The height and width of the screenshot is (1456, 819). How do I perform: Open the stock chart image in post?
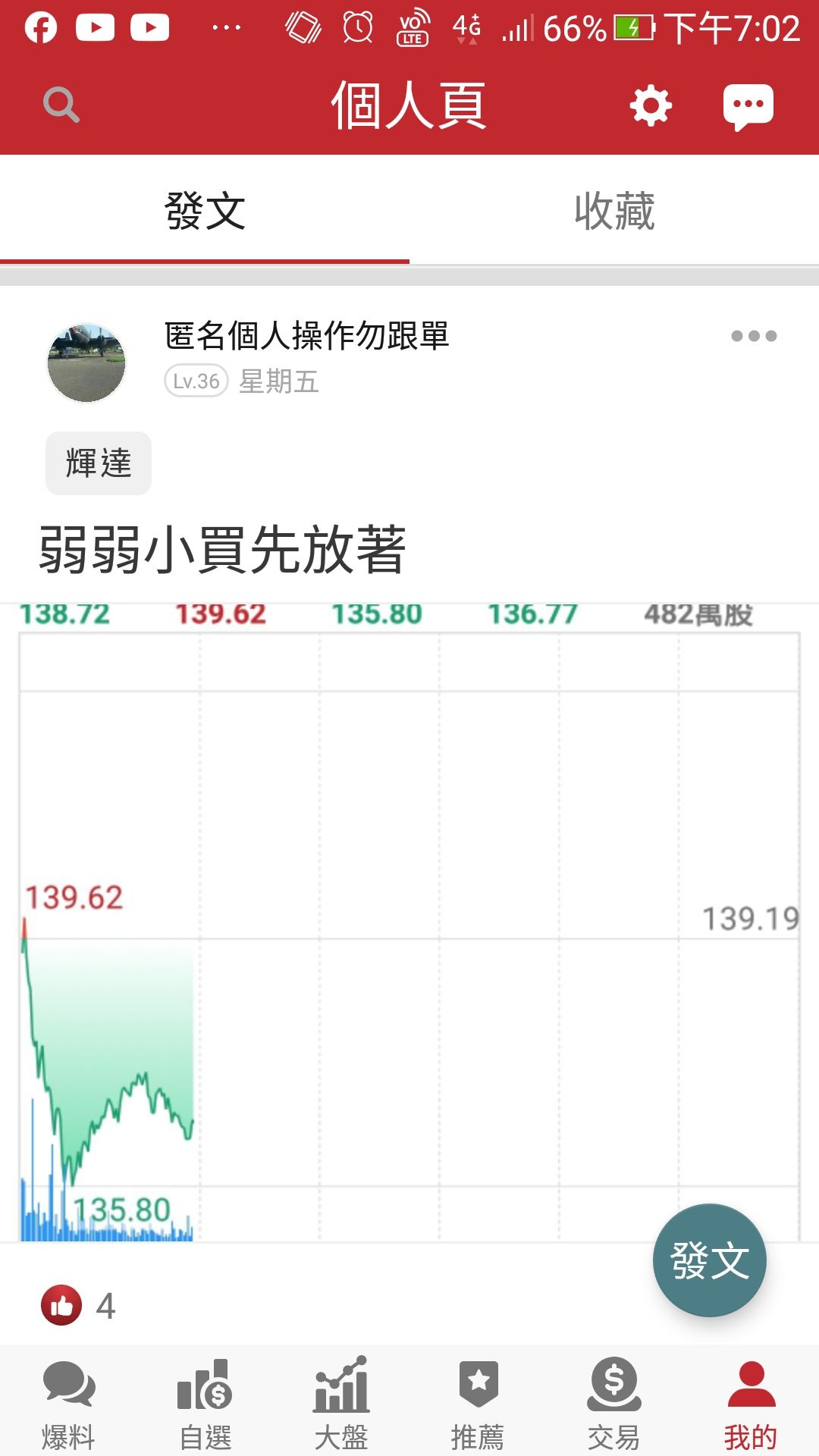(409, 921)
